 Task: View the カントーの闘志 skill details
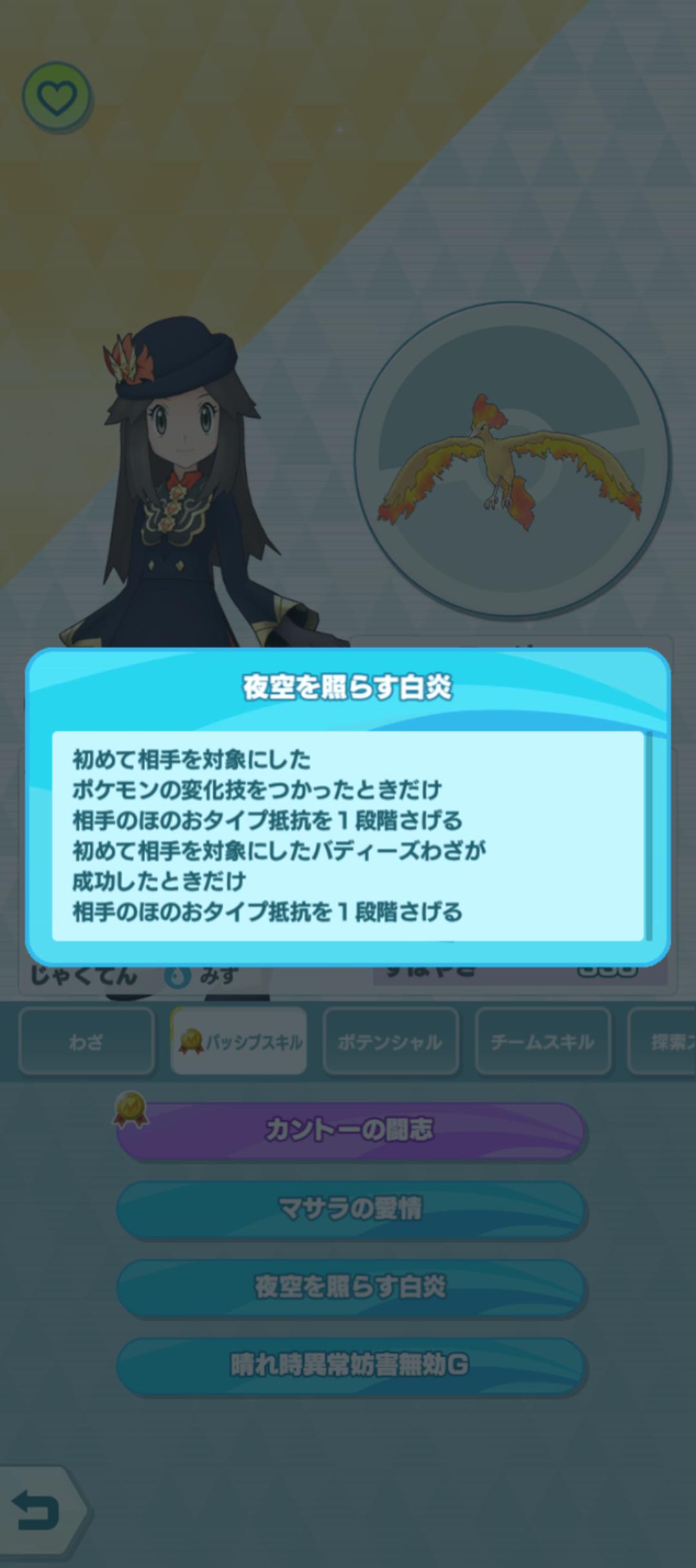tap(350, 1130)
